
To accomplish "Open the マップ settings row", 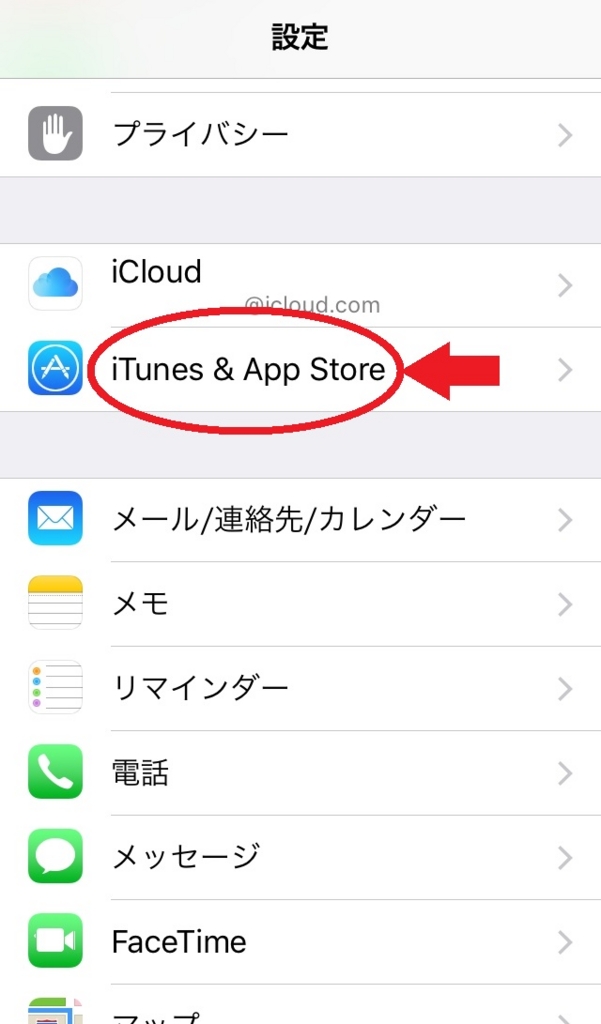I will 300,1012.
